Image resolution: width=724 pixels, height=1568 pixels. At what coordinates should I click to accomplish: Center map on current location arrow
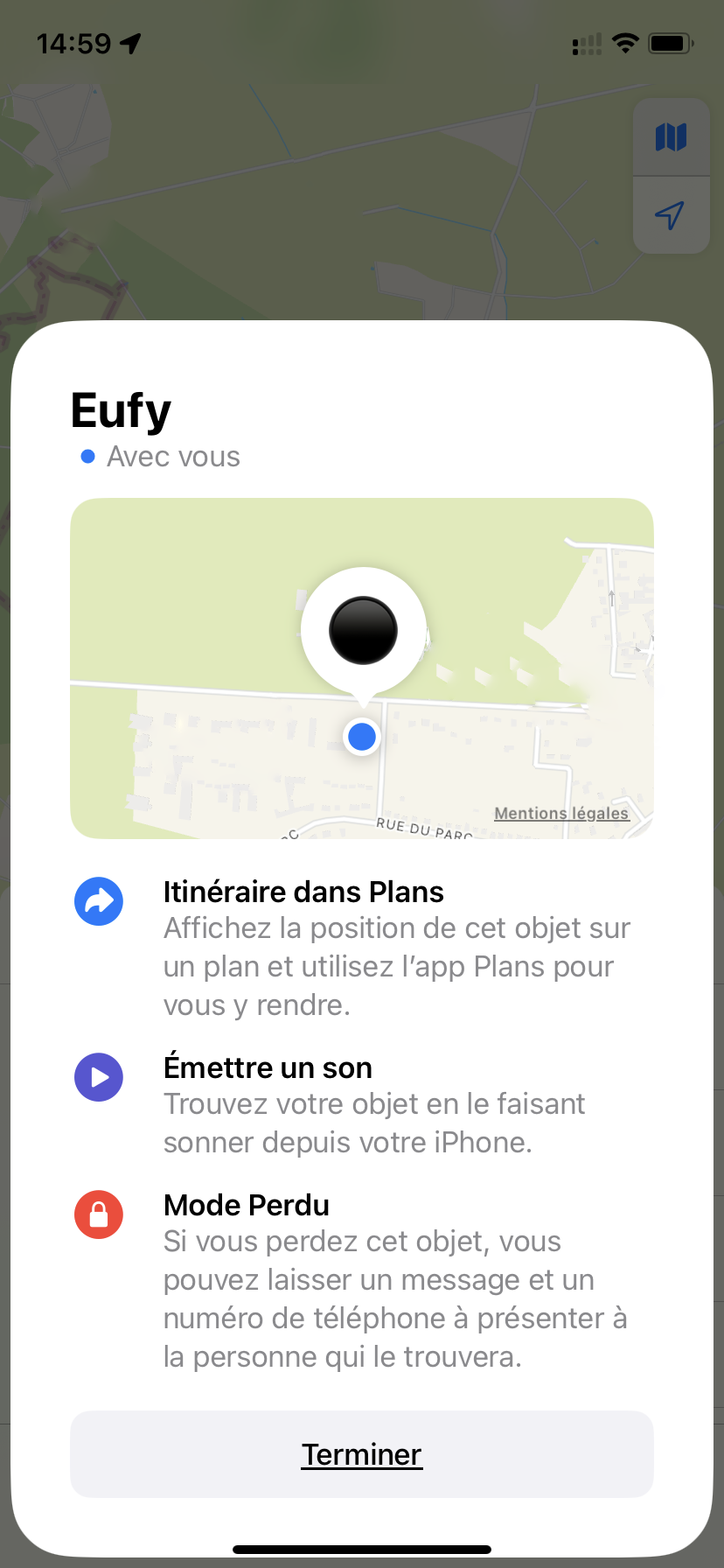(x=671, y=215)
